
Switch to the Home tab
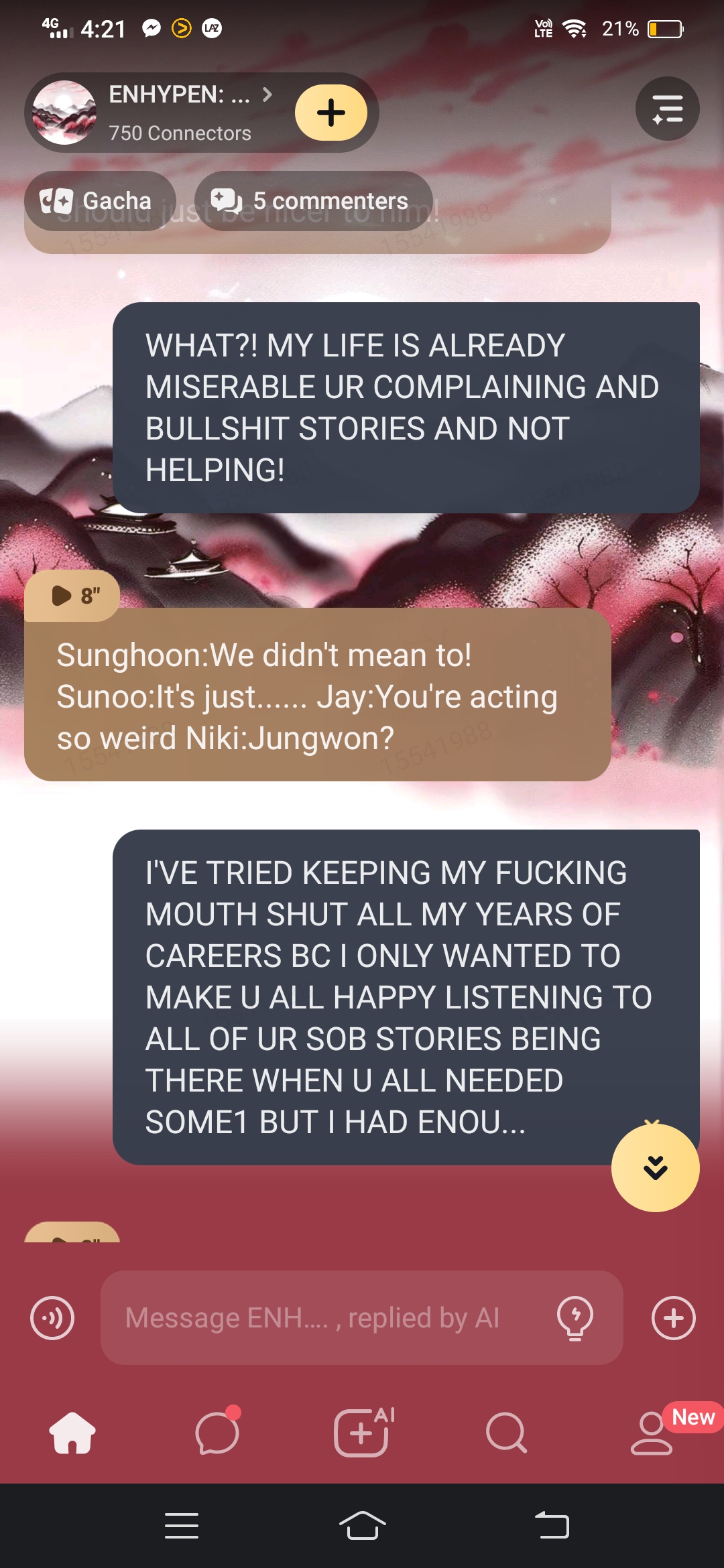(x=72, y=1433)
